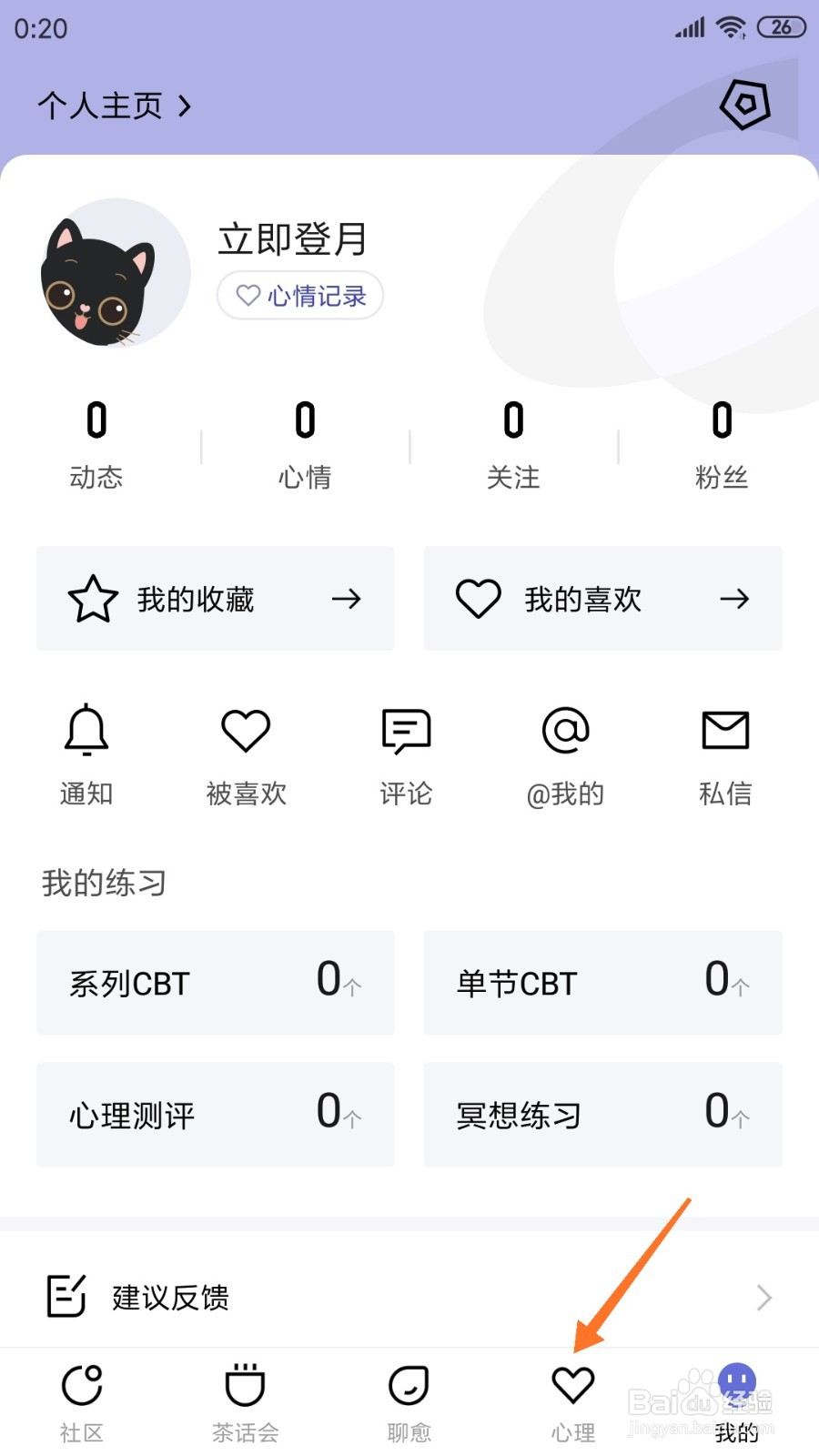
Task: Select the @我的 mentions icon
Action: pyautogui.click(x=566, y=730)
